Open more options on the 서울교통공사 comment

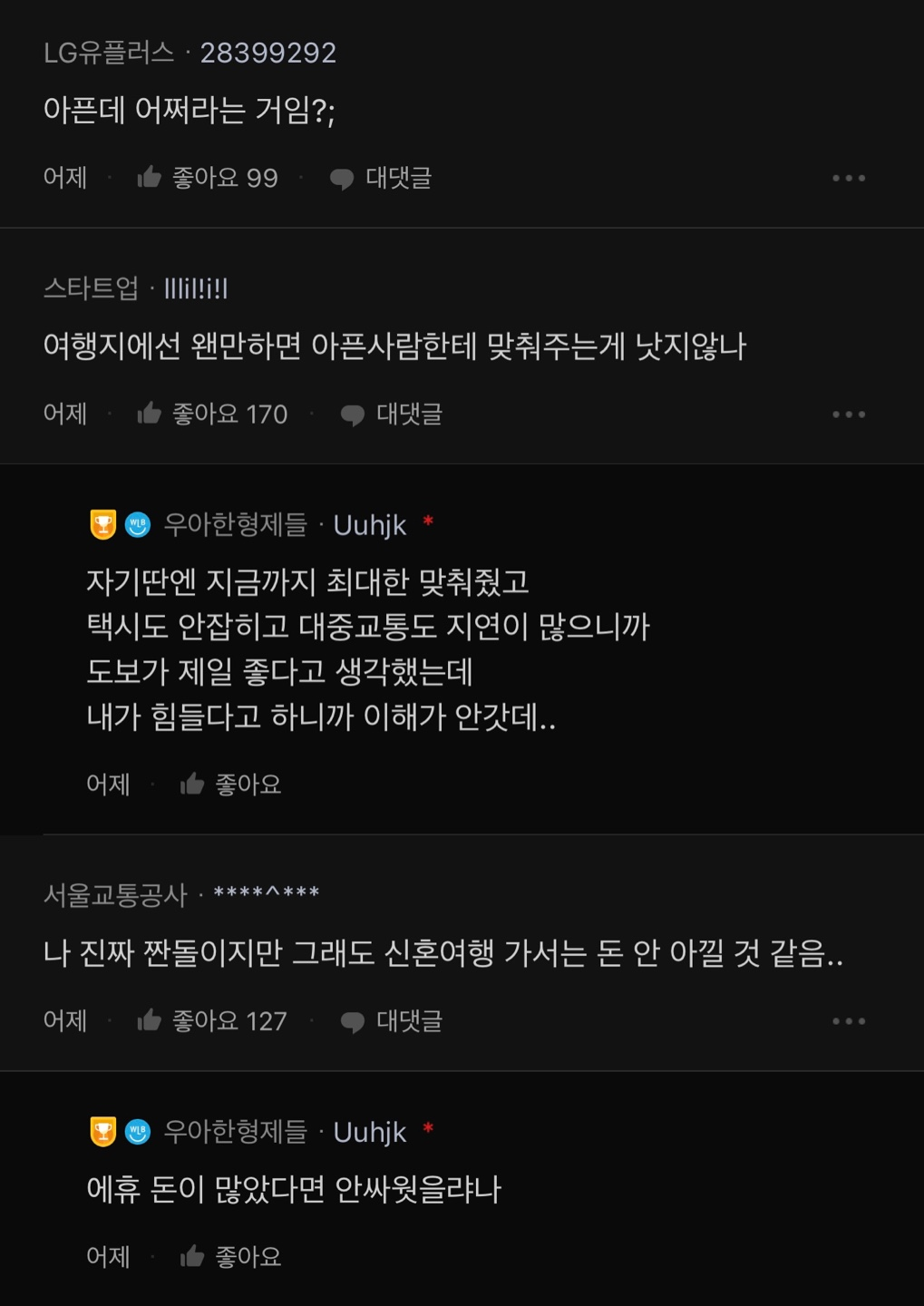[x=849, y=1021]
